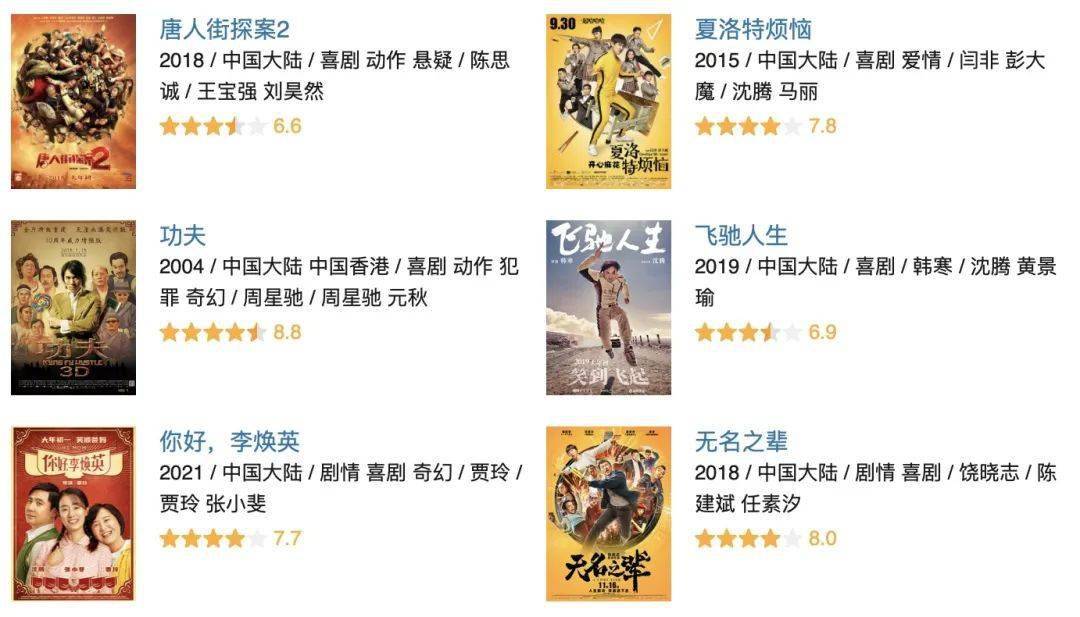Open the 夏洛特烦恼 title link

point(752,29)
